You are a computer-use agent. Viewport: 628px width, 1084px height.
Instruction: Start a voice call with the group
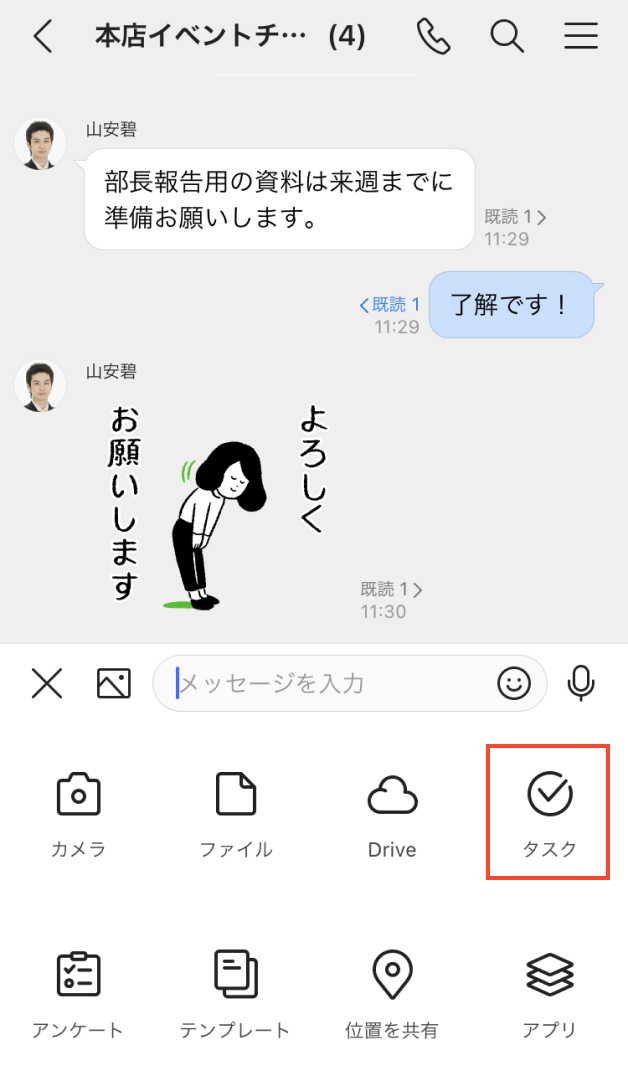[x=434, y=37]
